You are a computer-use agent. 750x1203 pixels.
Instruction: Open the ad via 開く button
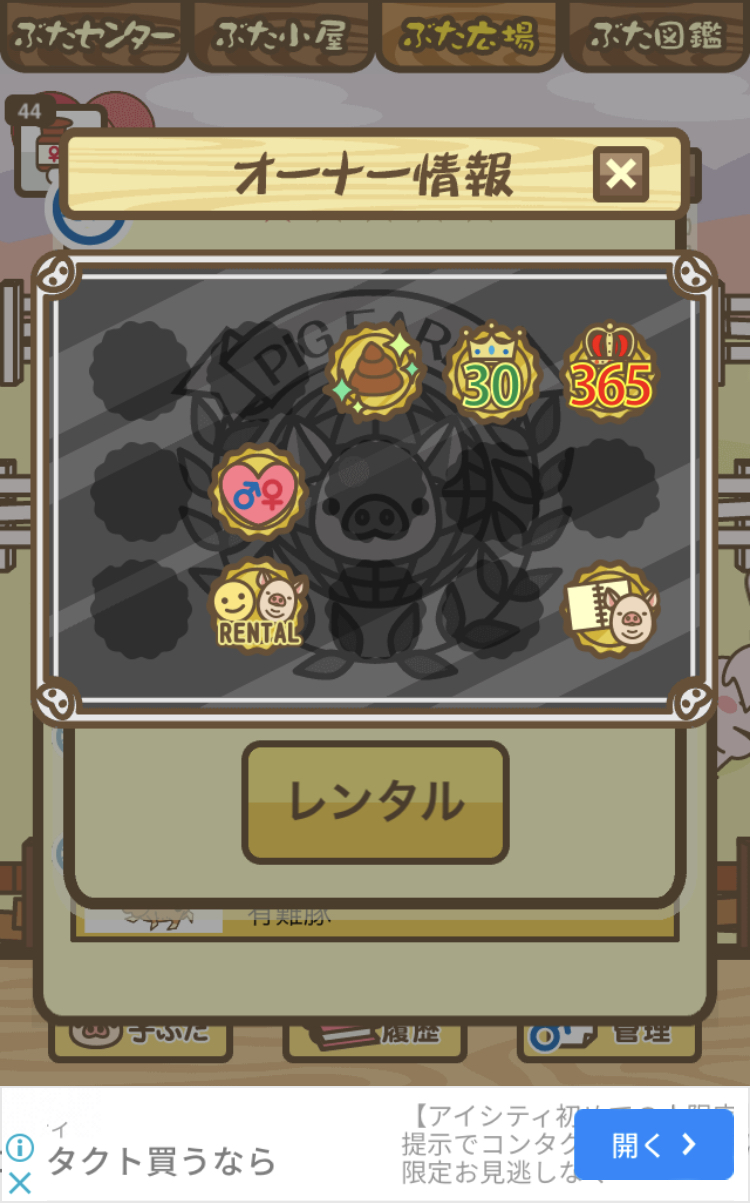[654, 1145]
